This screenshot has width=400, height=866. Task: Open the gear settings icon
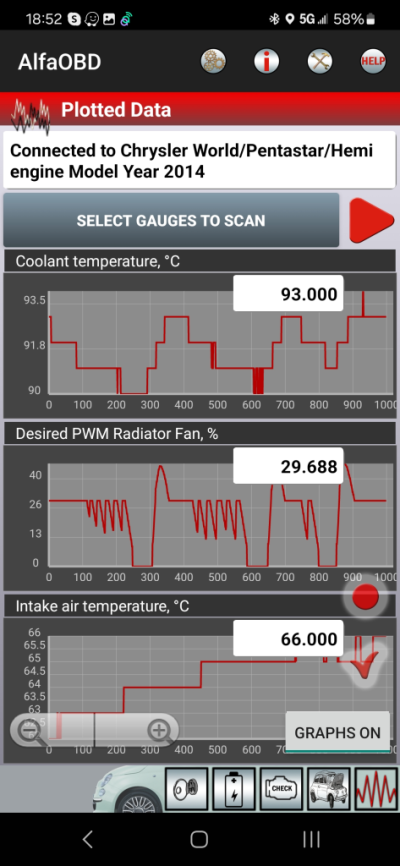(x=213, y=61)
